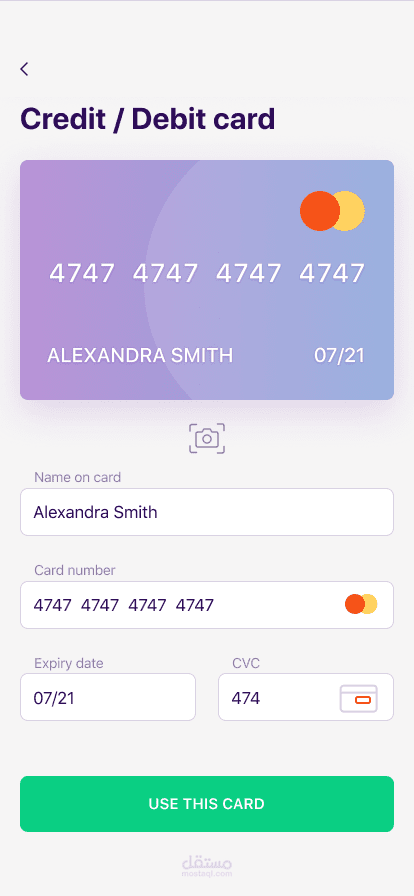This screenshot has height=896, width=414.
Task: Confirm with Use This Card button
Action: 207,803
